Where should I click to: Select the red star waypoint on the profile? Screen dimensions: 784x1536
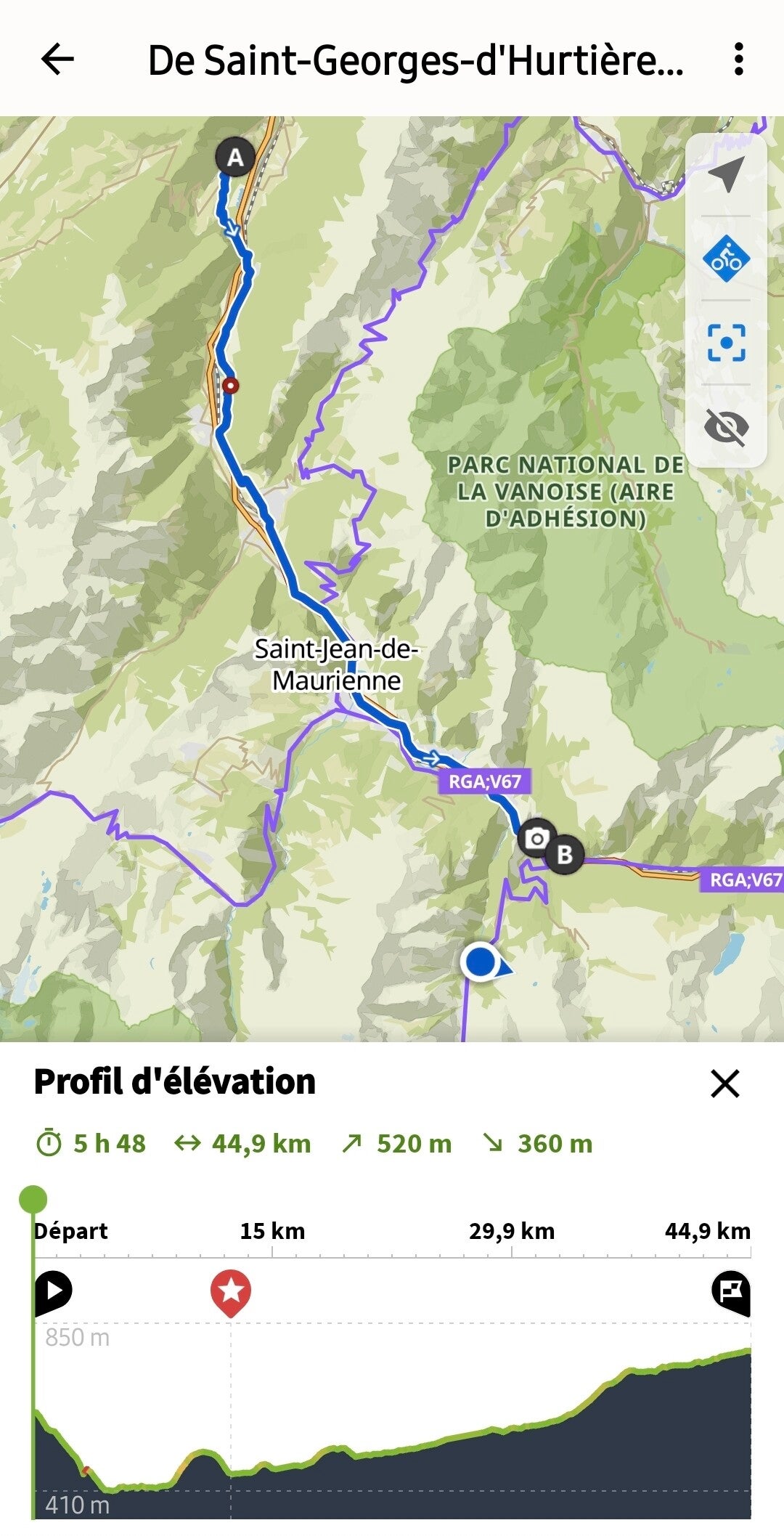(231, 1292)
